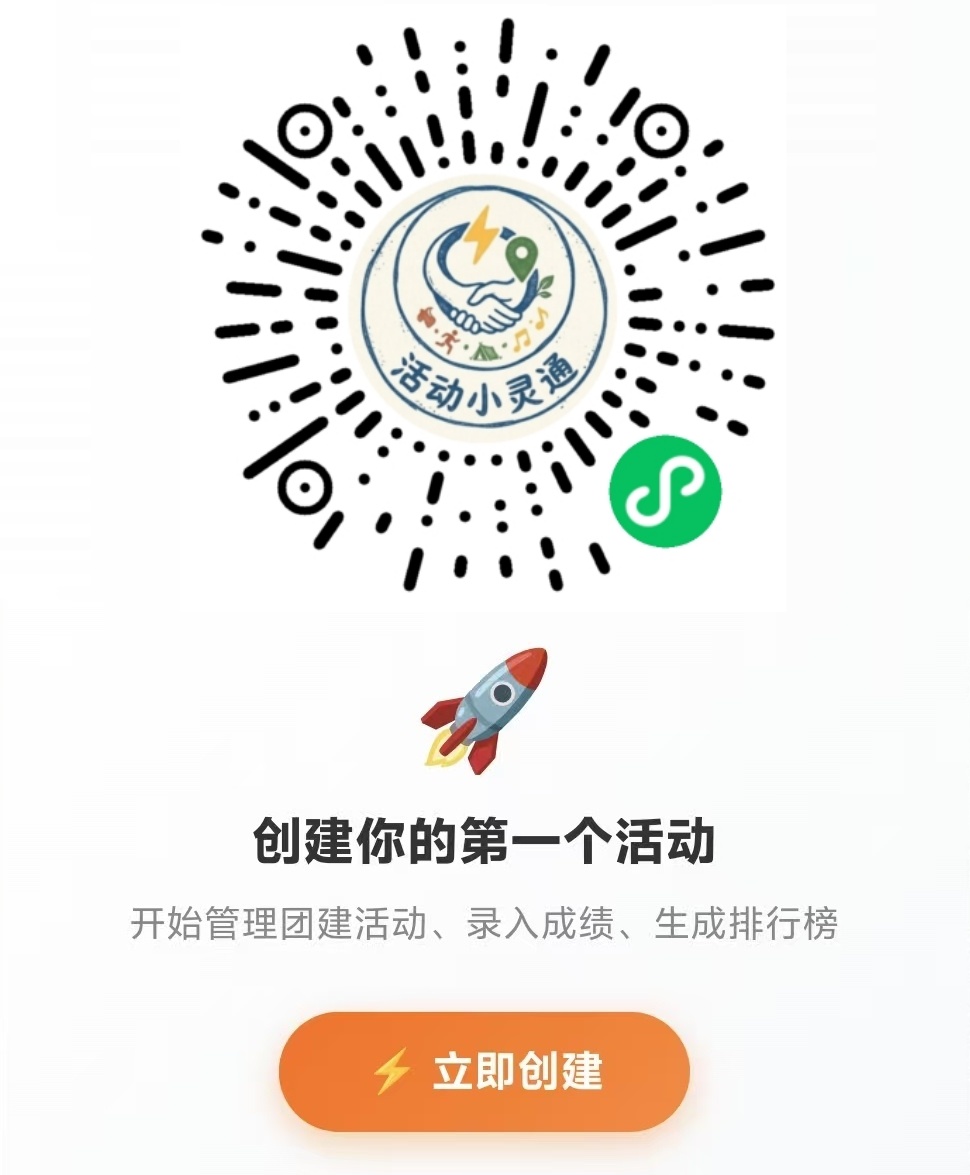The height and width of the screenshot is (1175, 970).
Task: Select the green location pin in the logo
Action: point(520,258)
